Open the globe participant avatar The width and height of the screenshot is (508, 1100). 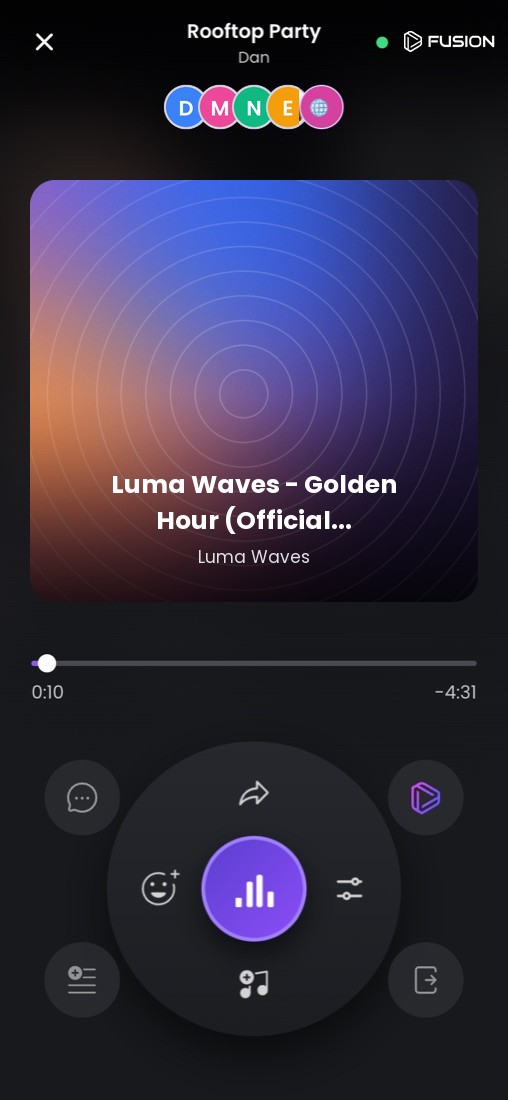click(321, 107)
